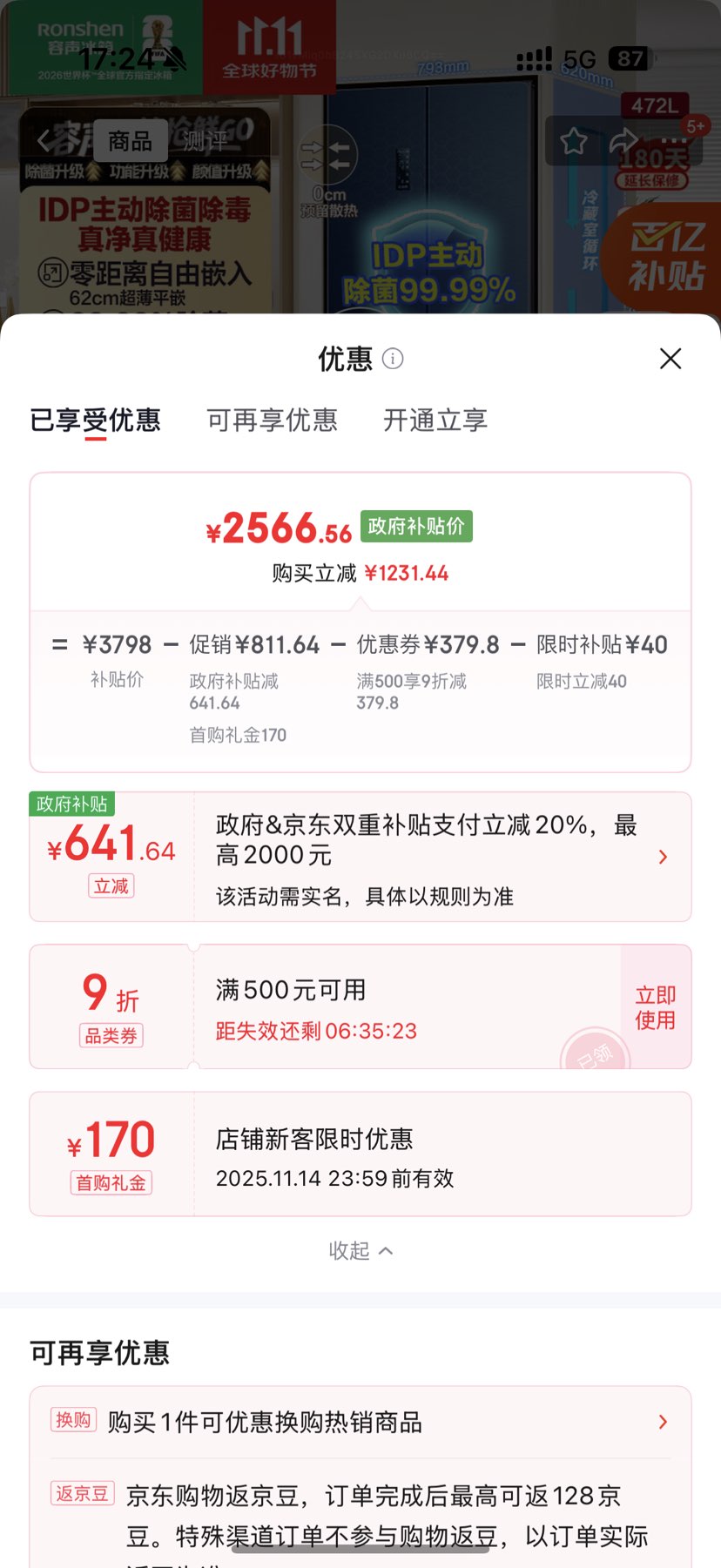Image resolution: width=721 pixels, height=1568 pixels.
Task: Open the share icon
Action: click(x=623, y=141)
